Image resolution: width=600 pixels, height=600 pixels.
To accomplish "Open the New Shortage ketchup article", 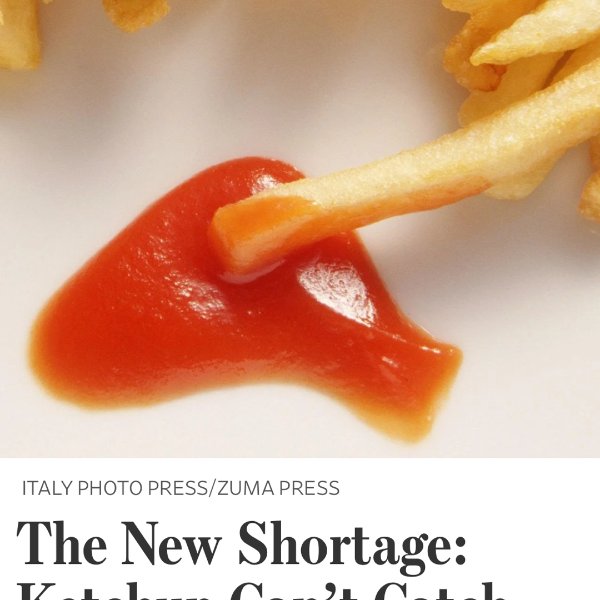I will point(240,547).
